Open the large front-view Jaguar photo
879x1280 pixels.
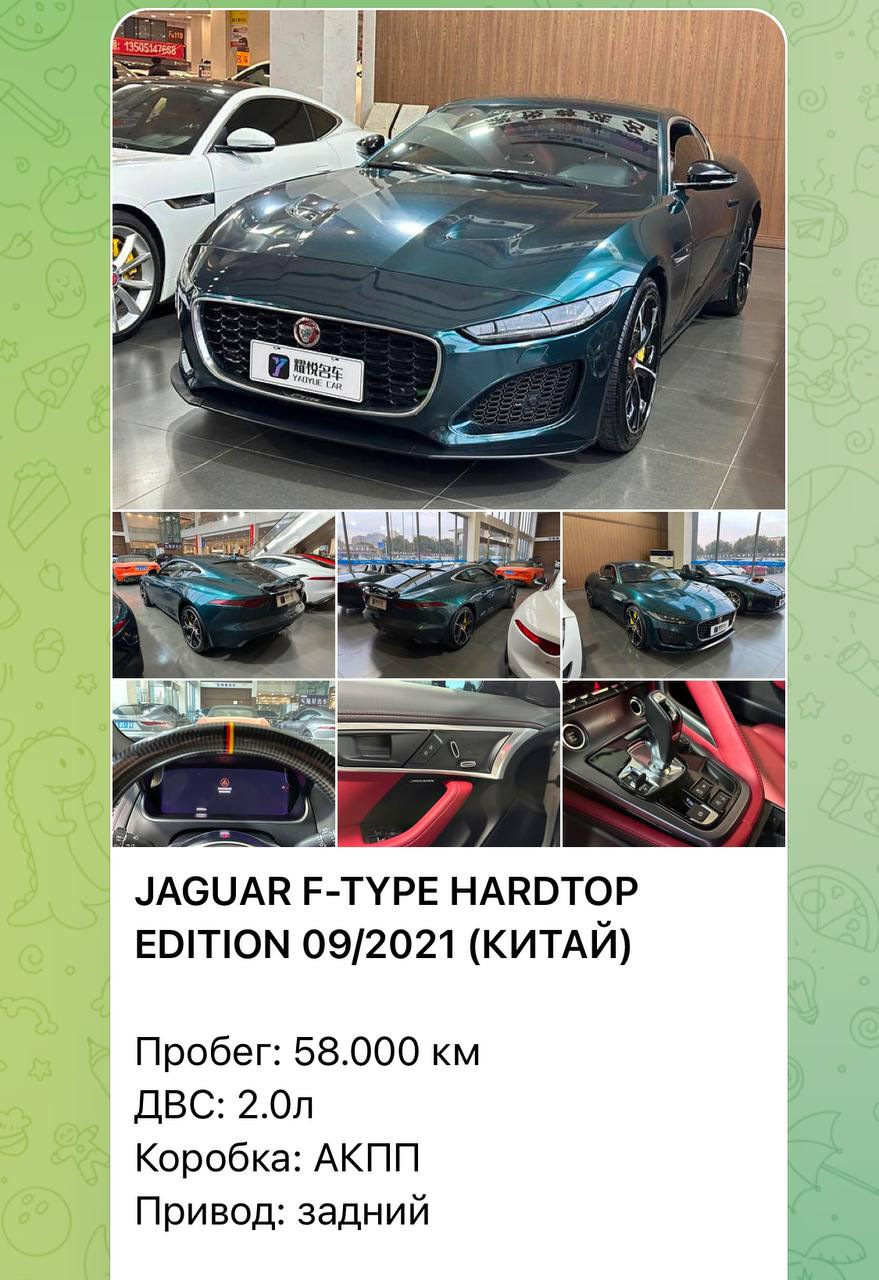point(449,260)
